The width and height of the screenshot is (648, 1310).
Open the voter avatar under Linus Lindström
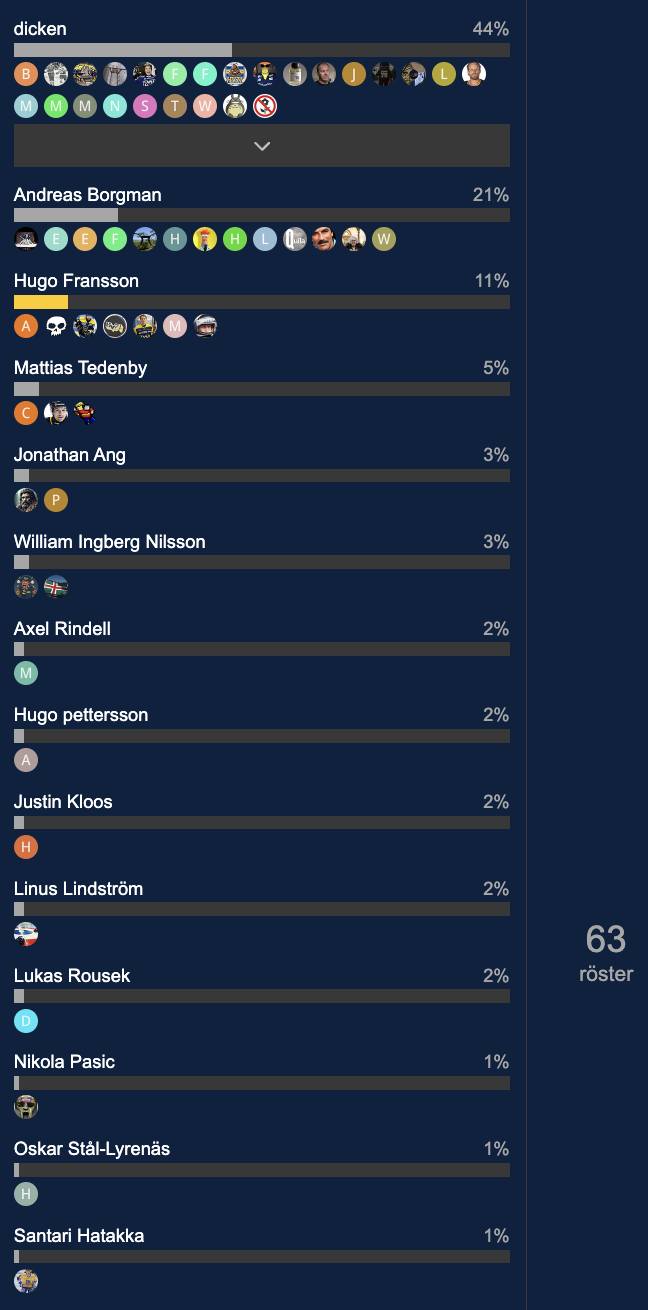26,934
